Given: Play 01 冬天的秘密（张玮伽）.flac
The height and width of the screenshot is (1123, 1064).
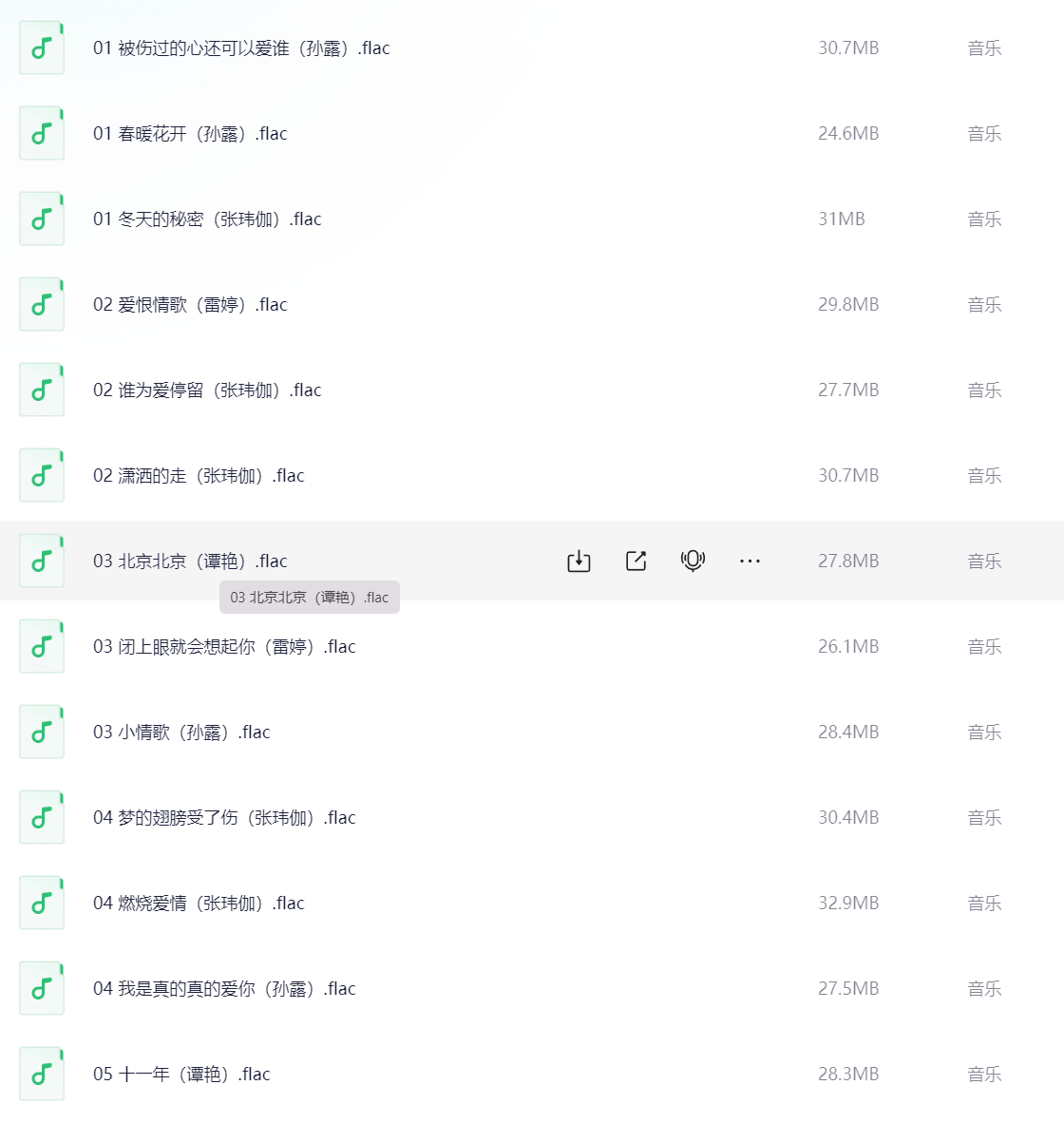Looking at the screenshot, I should pyautogui.click(x=207, y=219).
